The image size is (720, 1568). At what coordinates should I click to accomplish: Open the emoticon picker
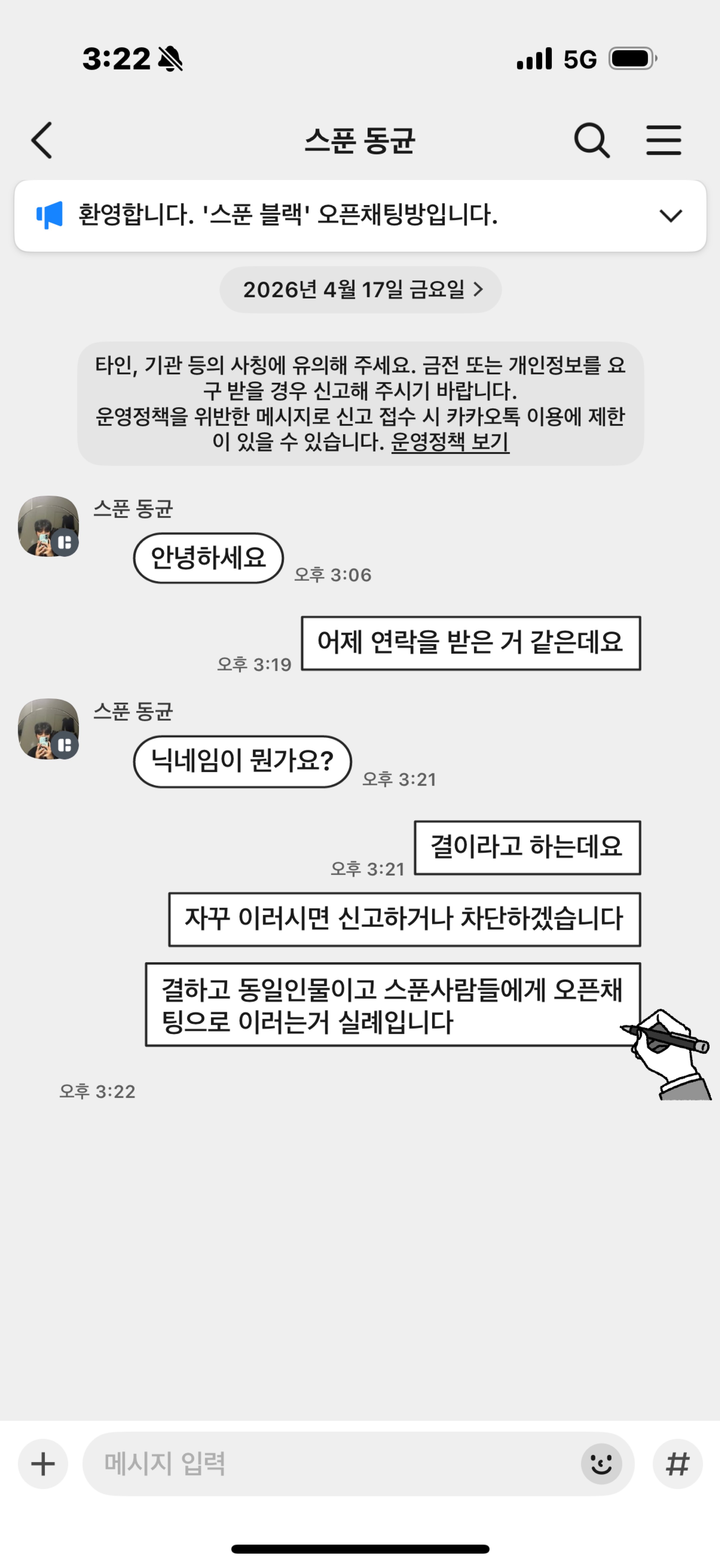601,1464
